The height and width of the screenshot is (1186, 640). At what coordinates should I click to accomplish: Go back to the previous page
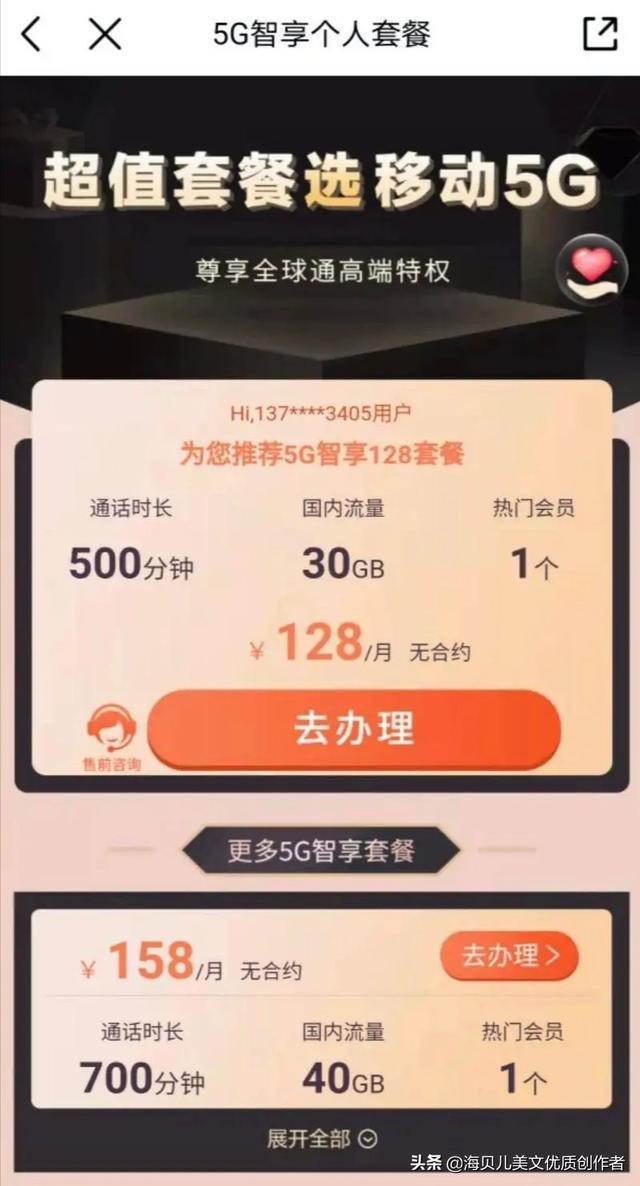click(32, 34)
